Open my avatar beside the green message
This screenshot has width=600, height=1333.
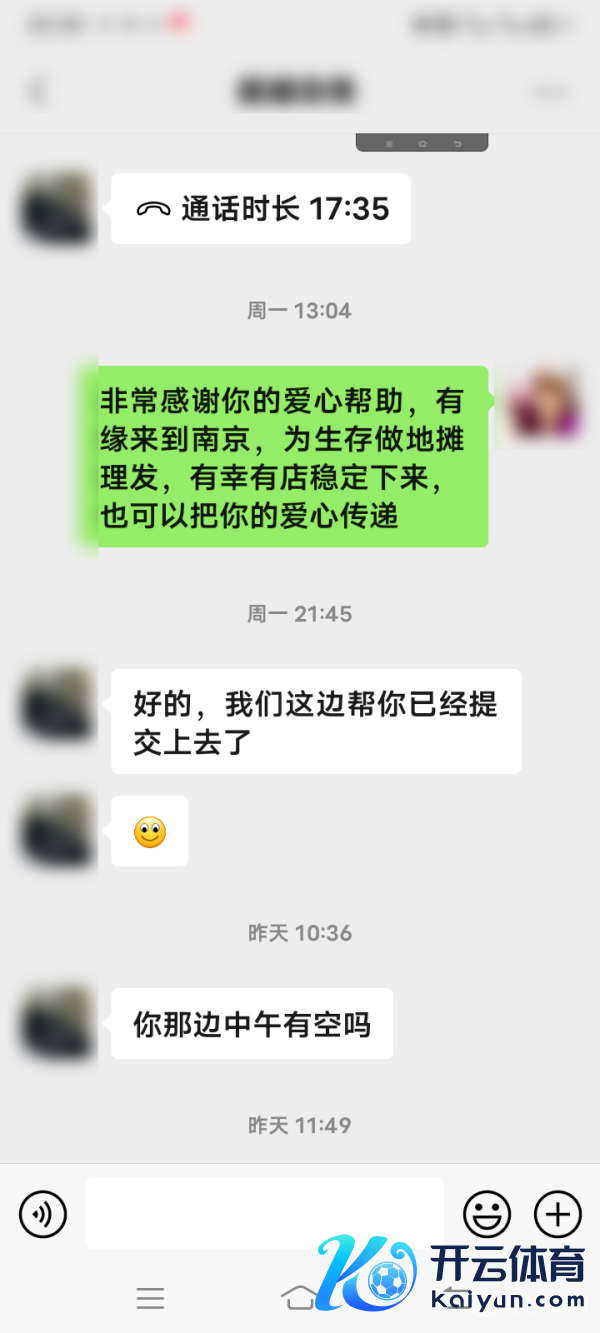coord(545,405)
